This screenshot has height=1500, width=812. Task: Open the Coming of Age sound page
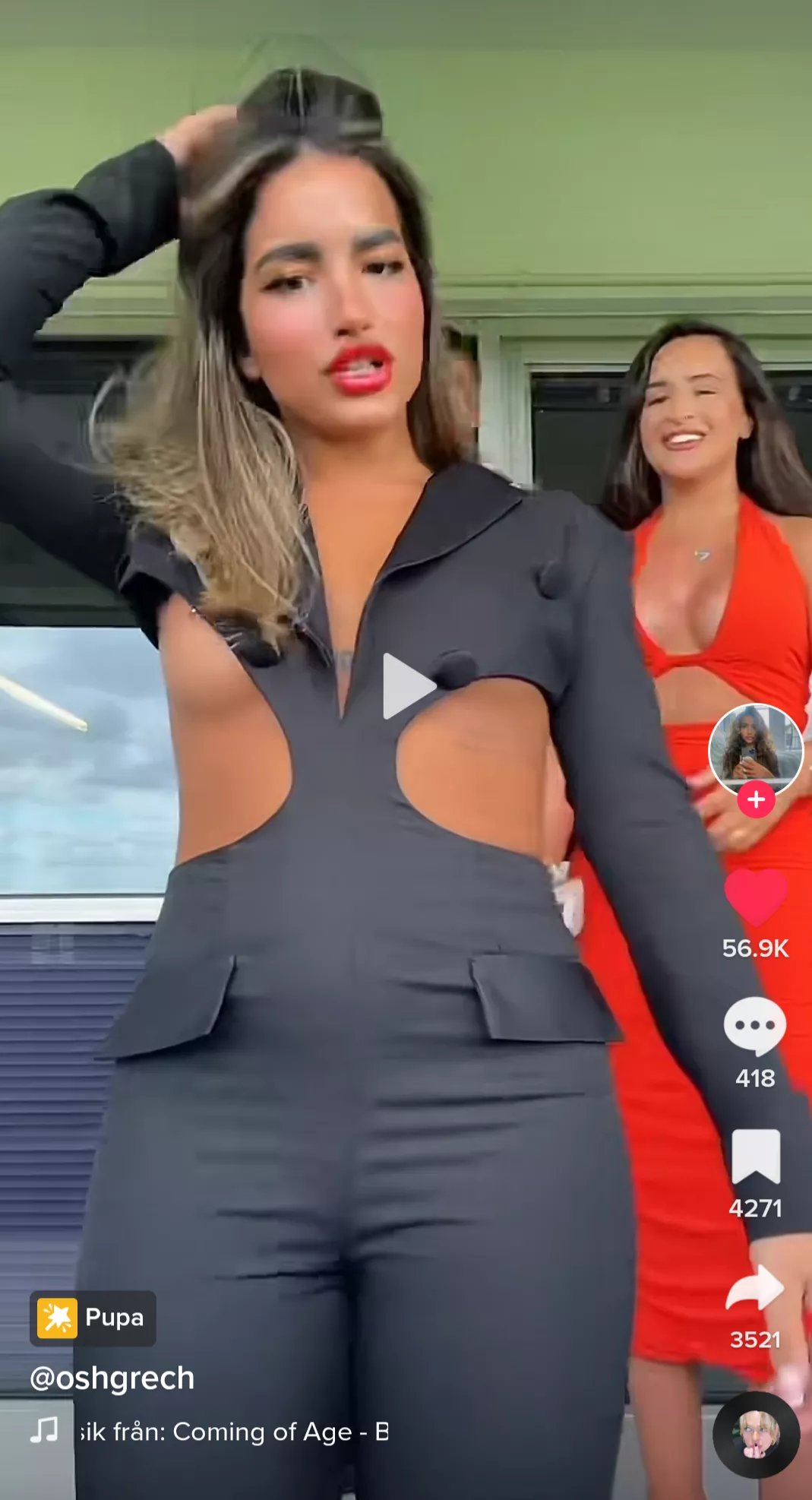coord(234,1432)
